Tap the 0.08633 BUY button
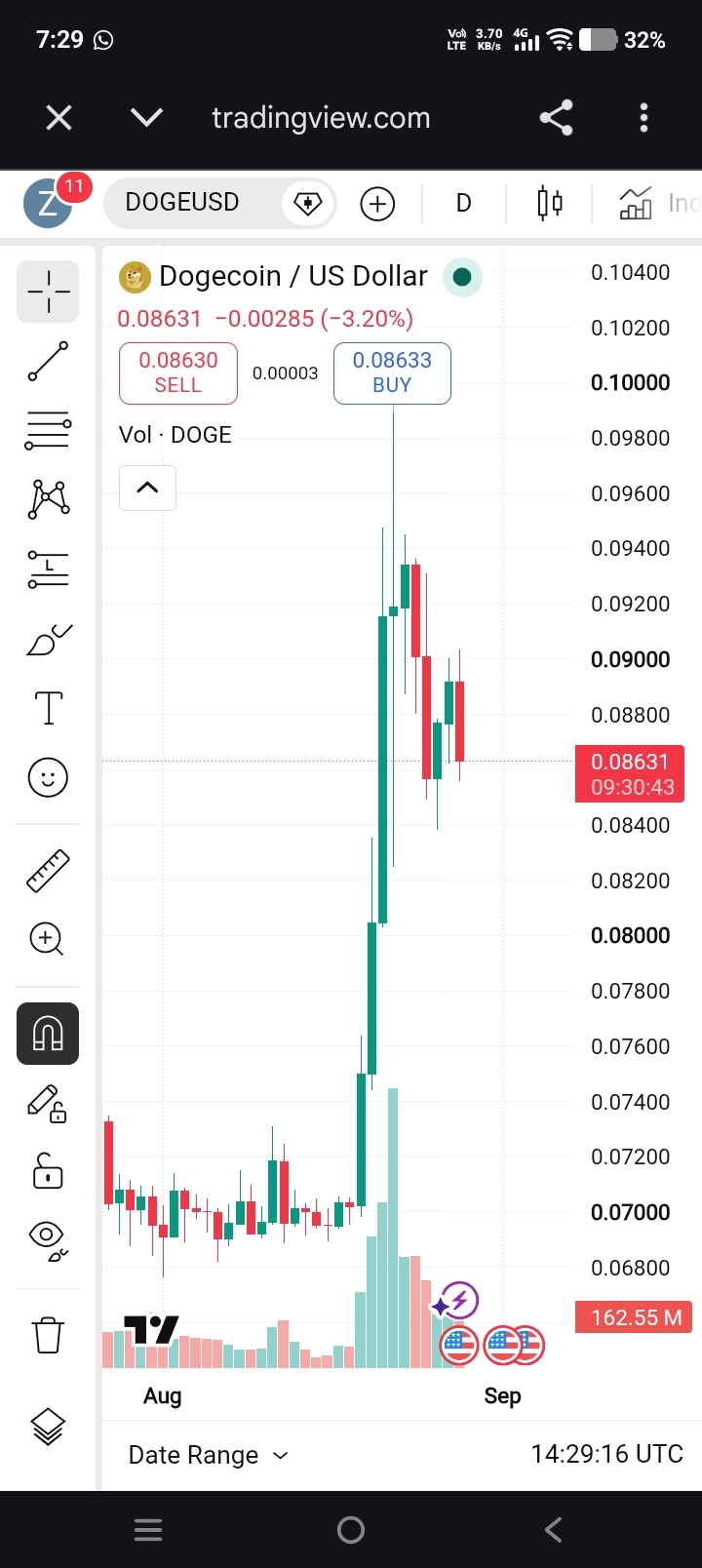This screenshot has height=1568, width=702. tap(392, 372)
